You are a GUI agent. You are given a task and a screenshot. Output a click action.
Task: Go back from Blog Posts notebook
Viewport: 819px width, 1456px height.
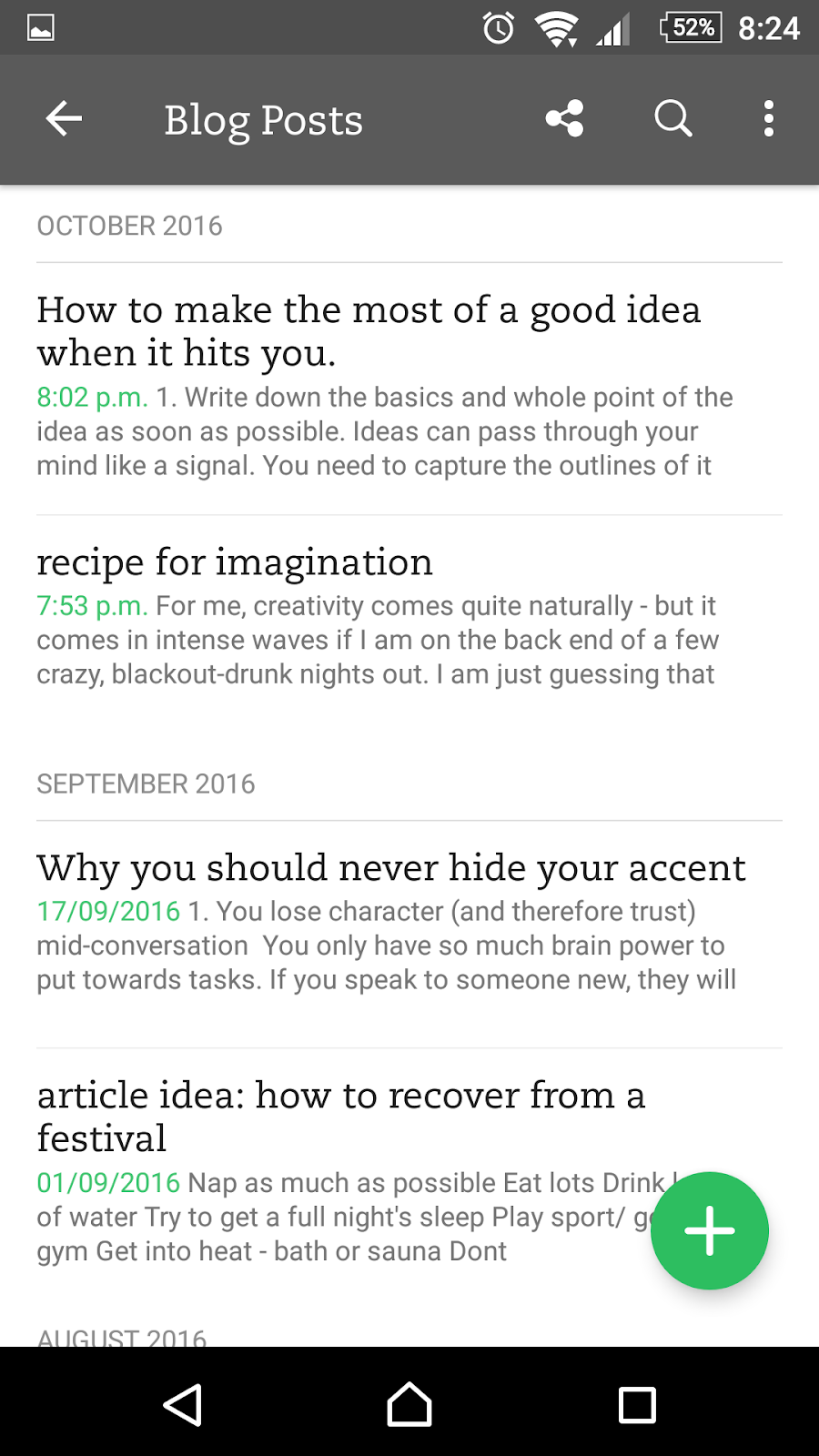click(x=64, y=119)
